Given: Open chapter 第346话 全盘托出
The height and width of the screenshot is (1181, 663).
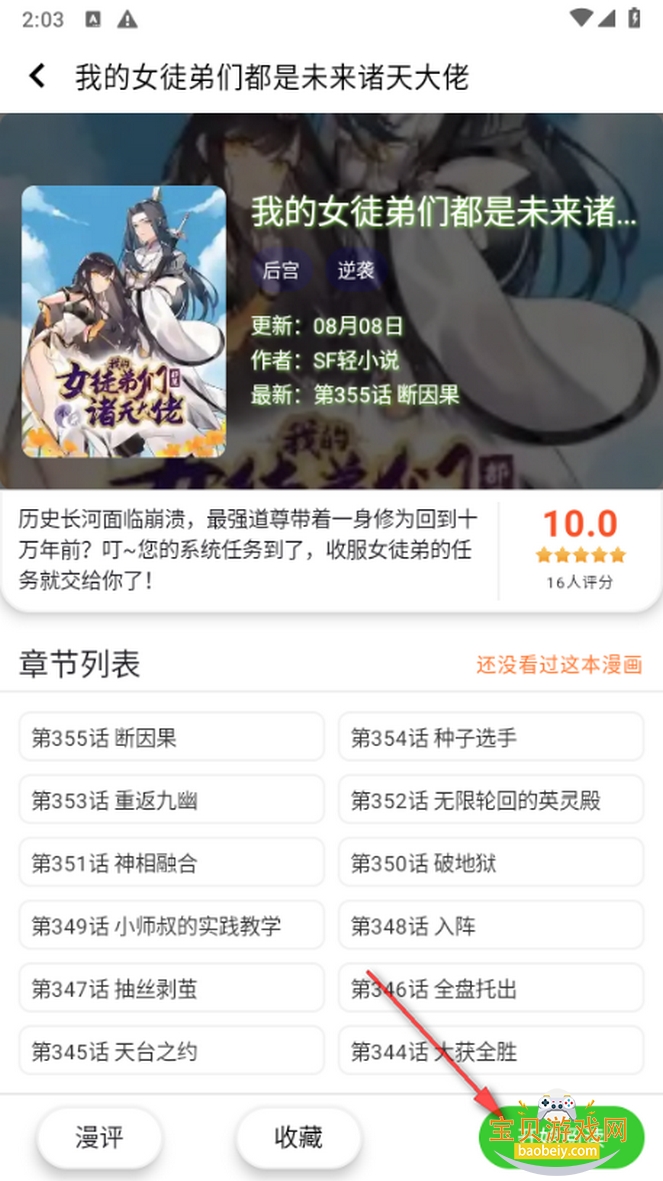Looking at the screenshot, I should click(490, 989).
